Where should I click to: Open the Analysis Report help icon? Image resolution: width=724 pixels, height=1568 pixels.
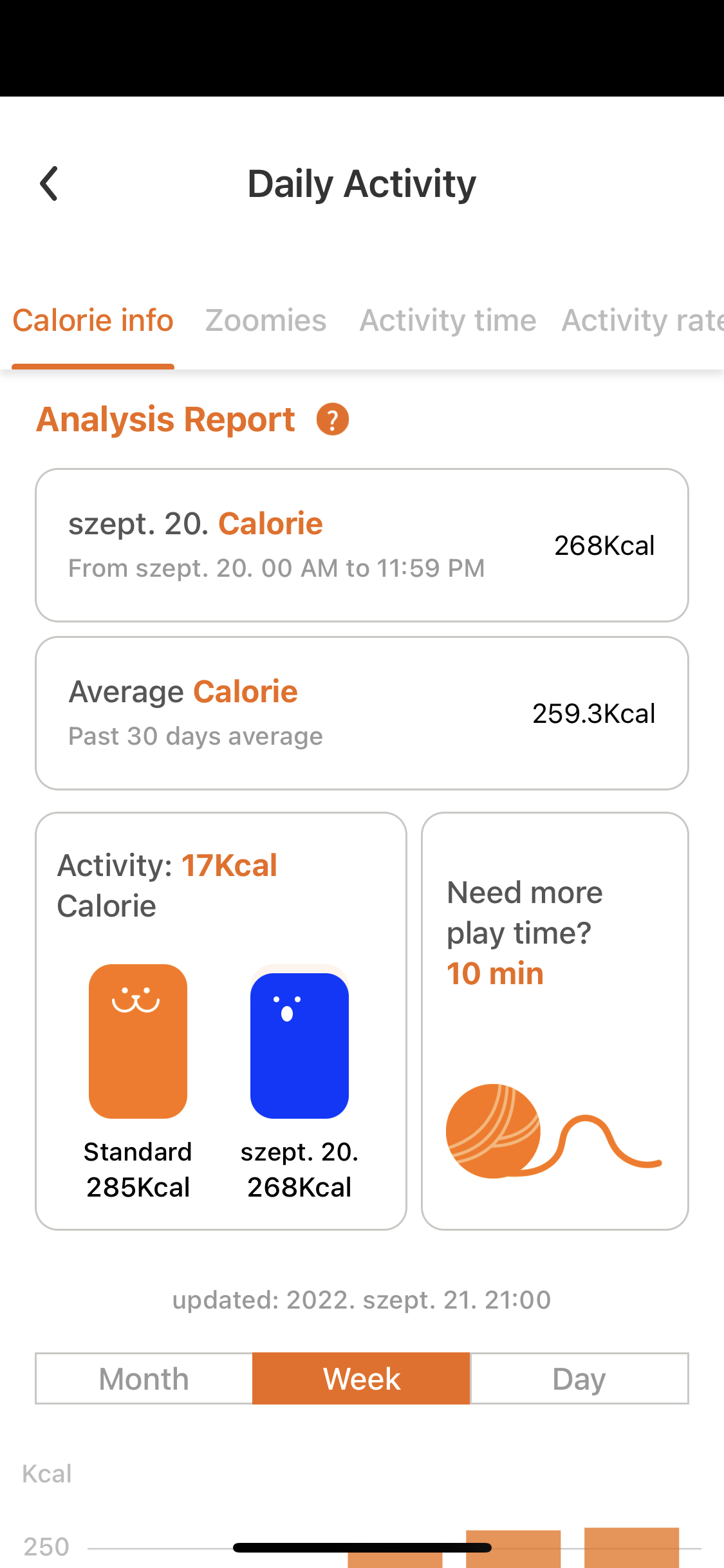[x=333, y=420]
